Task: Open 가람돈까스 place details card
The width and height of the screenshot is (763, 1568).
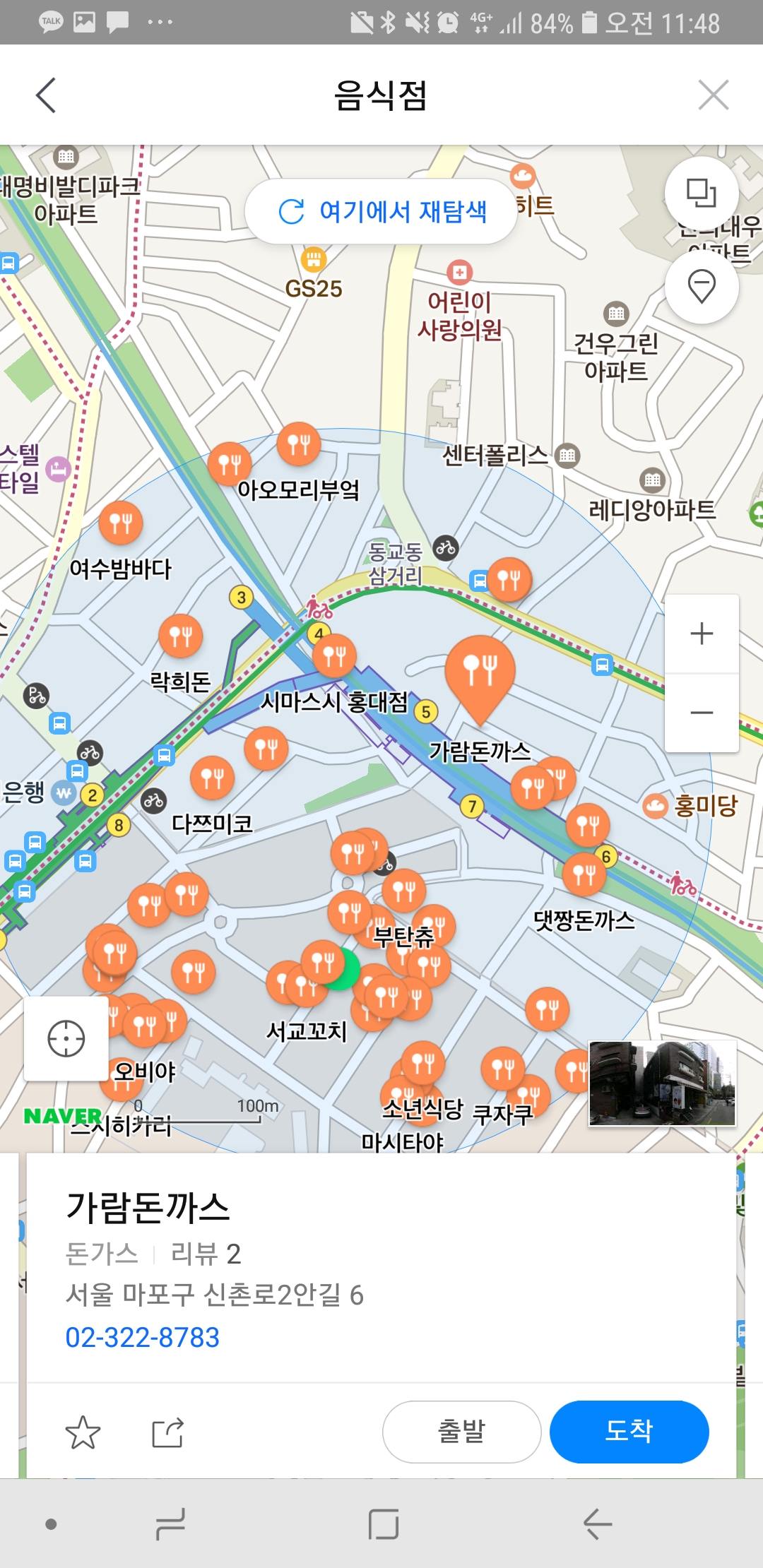Action: coord(148,1207)
